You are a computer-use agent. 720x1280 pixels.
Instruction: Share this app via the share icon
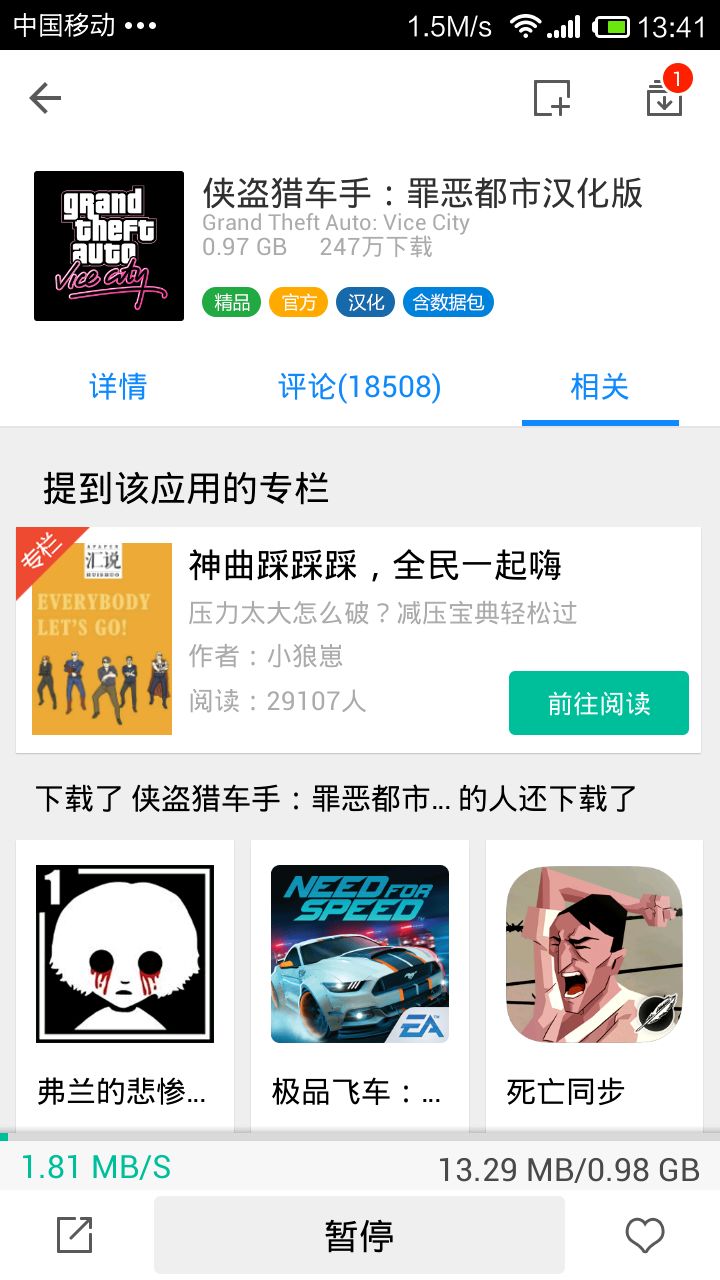pos(75,1236)
